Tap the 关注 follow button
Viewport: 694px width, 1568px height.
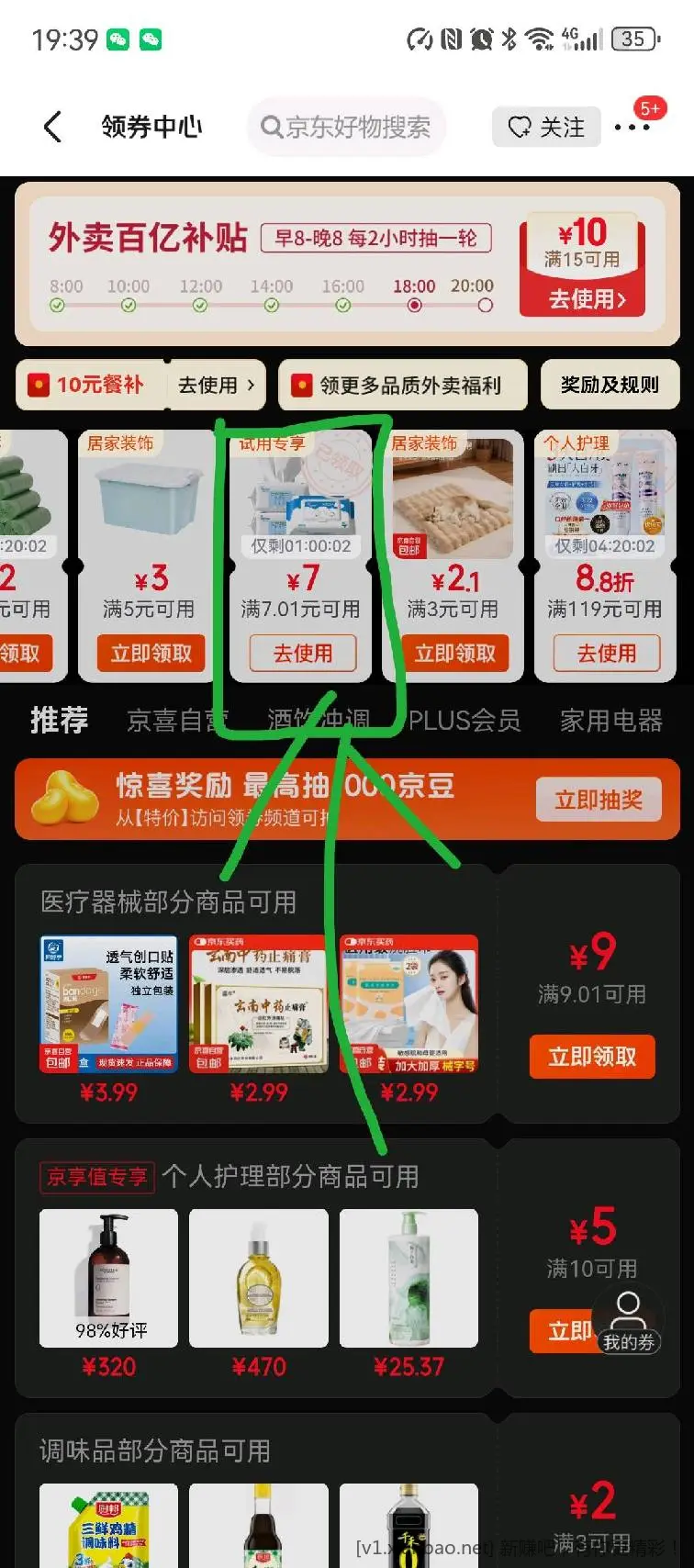pos(547,127)
